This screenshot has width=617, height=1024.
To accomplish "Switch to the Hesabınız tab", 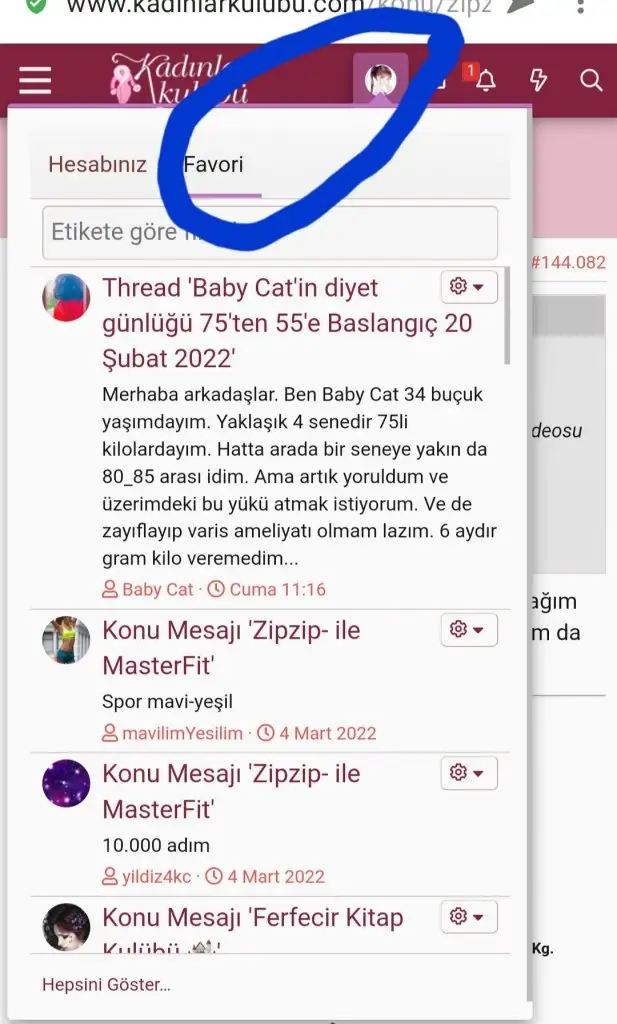I will pos(98,165).
